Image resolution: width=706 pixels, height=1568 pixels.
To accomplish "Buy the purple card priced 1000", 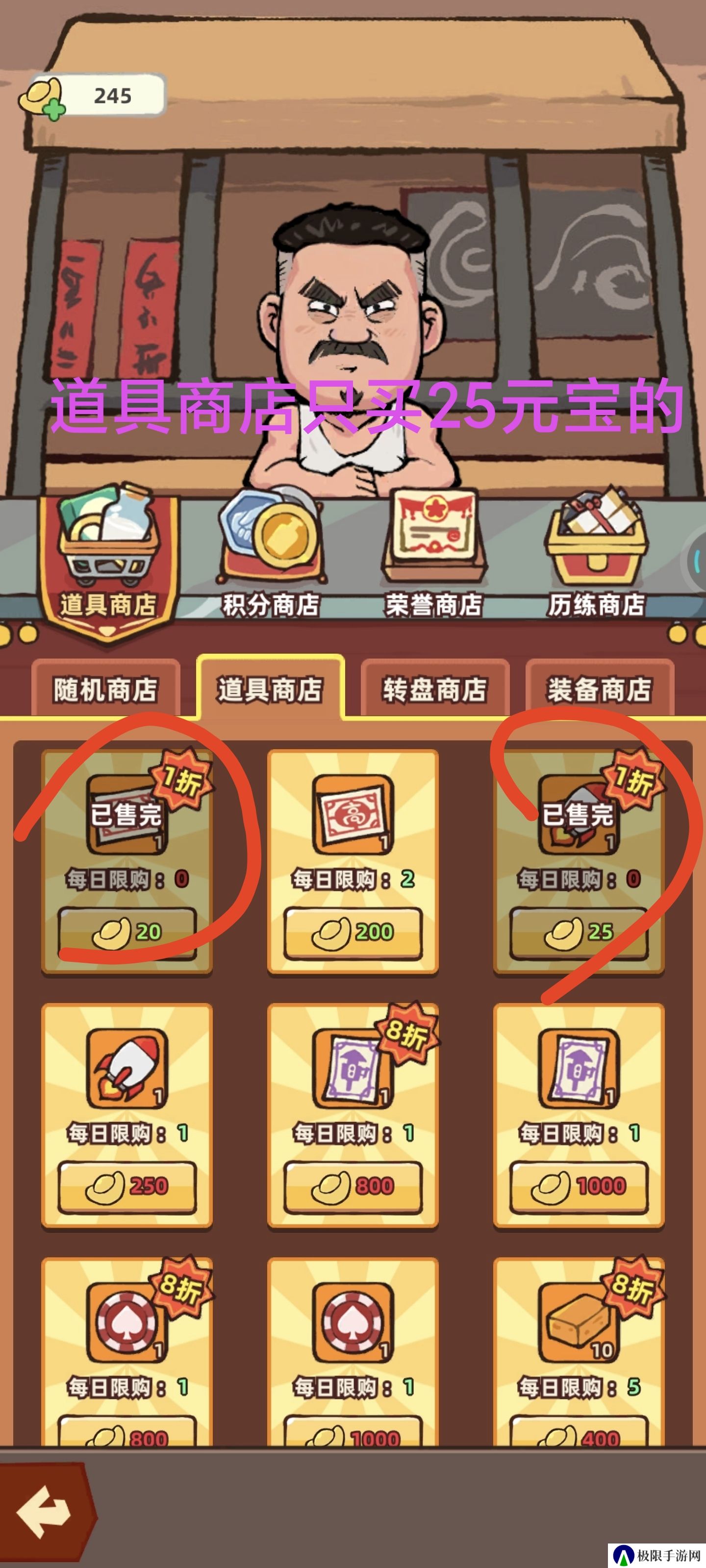I will coord(579,1186).
